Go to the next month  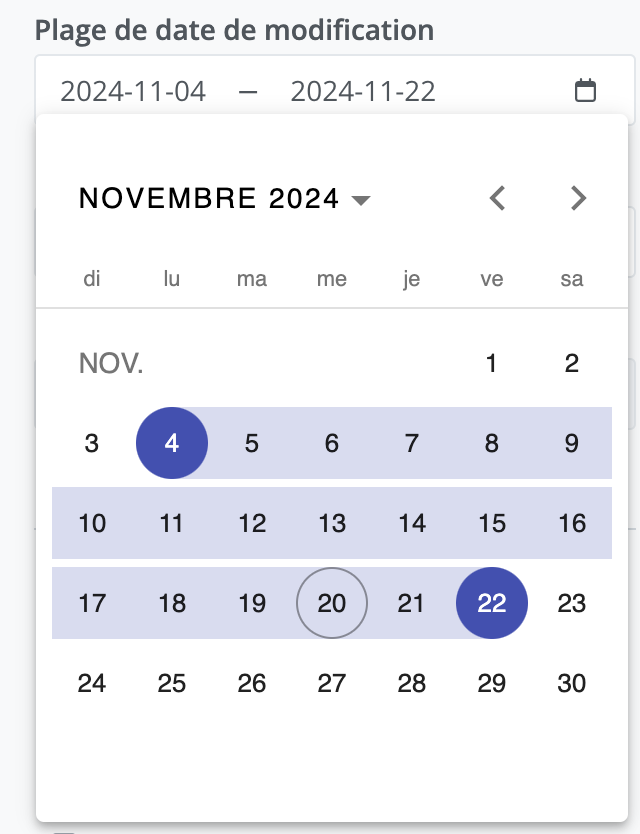[x=578, y=198]
